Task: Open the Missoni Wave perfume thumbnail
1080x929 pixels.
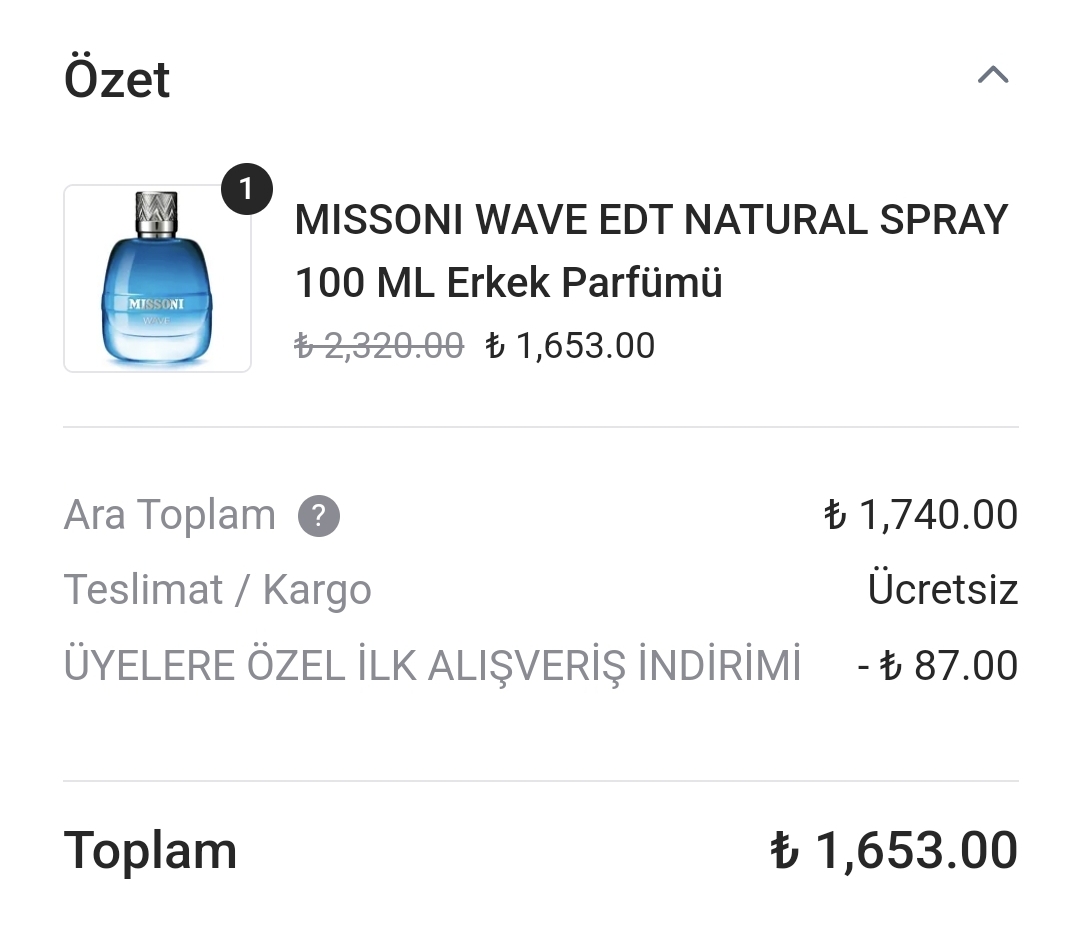Action: click(157, 279)
